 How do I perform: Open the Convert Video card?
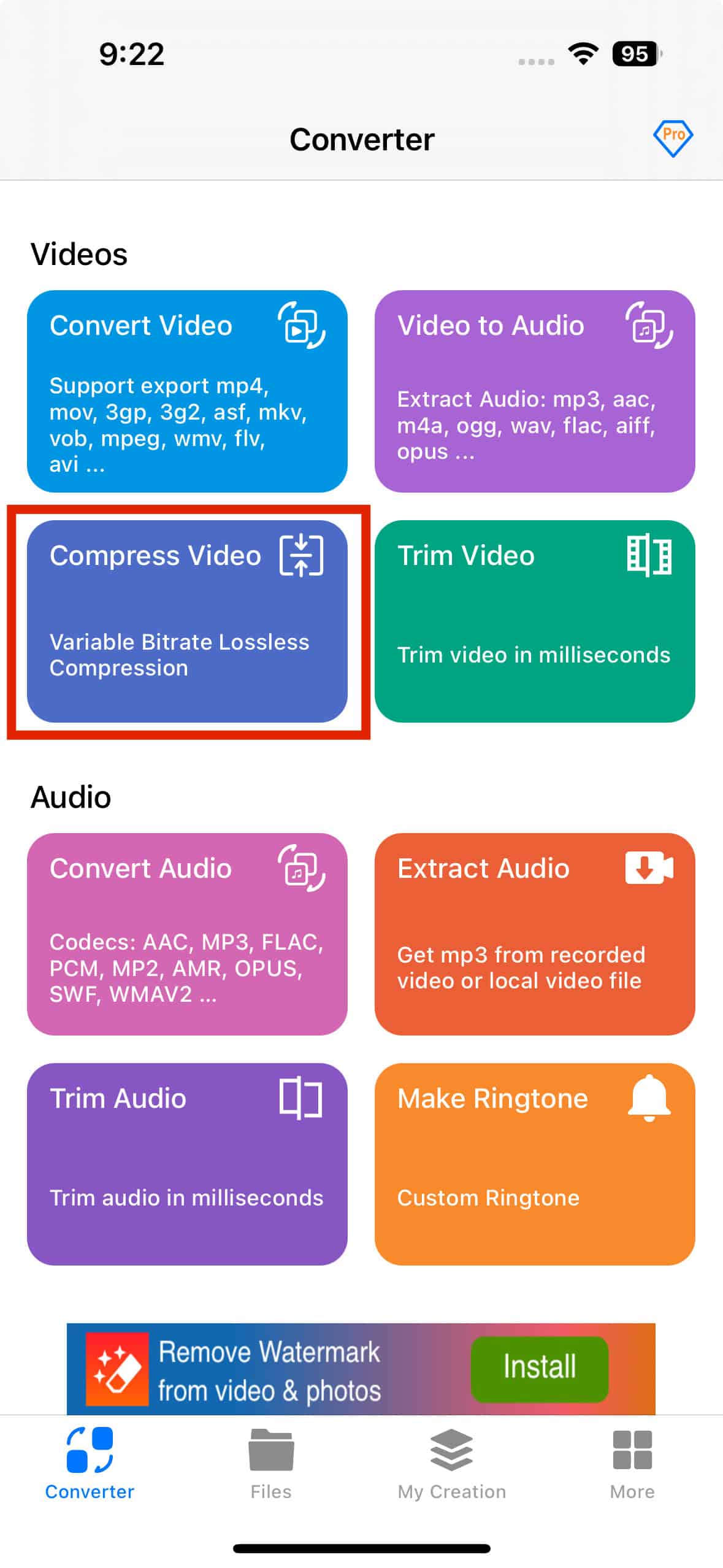pyautogui.click(x=187, y=391)
